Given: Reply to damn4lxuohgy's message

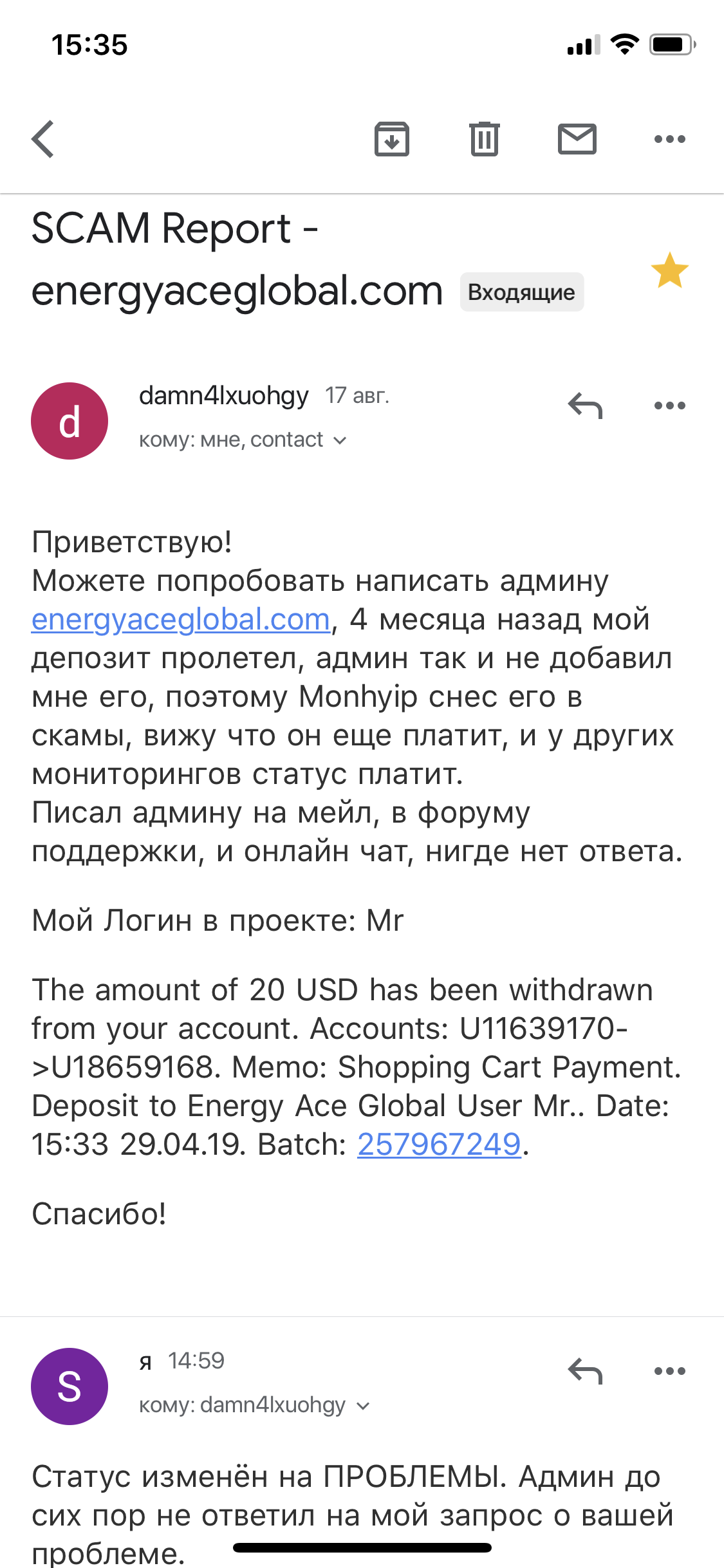Looking at the screenshot, I should 585,406.
